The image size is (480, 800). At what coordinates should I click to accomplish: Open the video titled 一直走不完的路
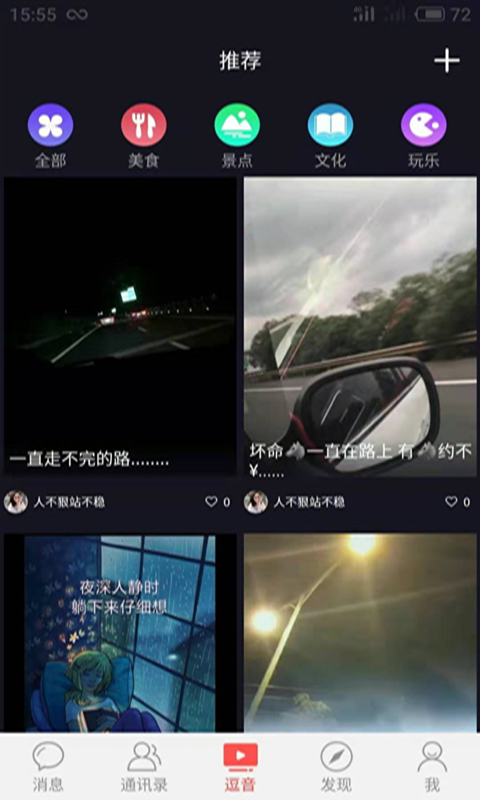[120, 327]
